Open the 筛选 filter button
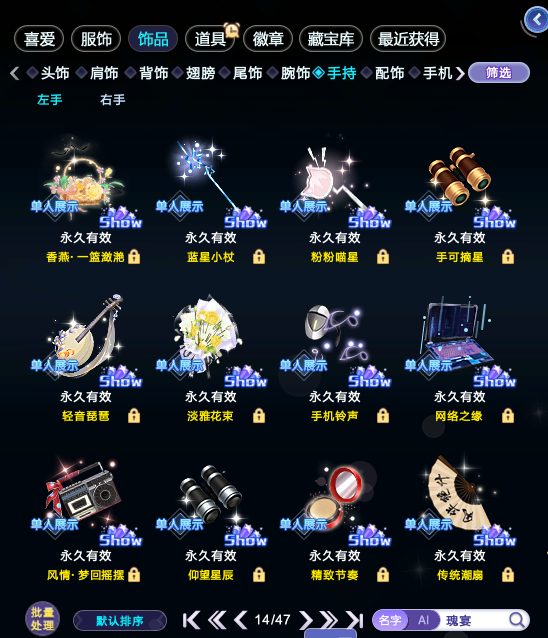This screenshot has width=548, height=638. pyautogui.click(x=499, y=73)
